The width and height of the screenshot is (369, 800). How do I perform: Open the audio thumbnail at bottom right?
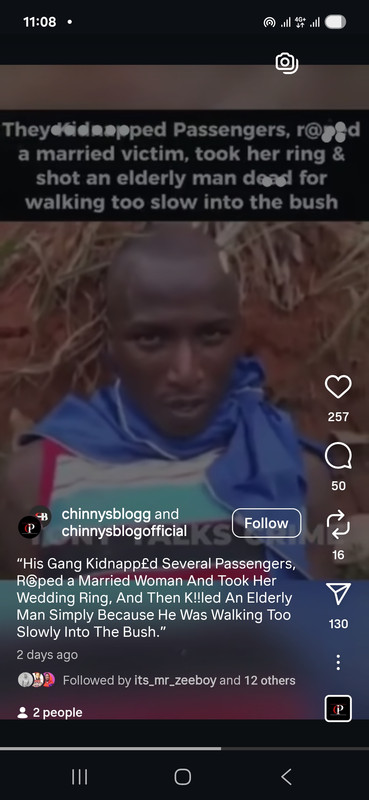pyautogui.click(x=338, y=708)
